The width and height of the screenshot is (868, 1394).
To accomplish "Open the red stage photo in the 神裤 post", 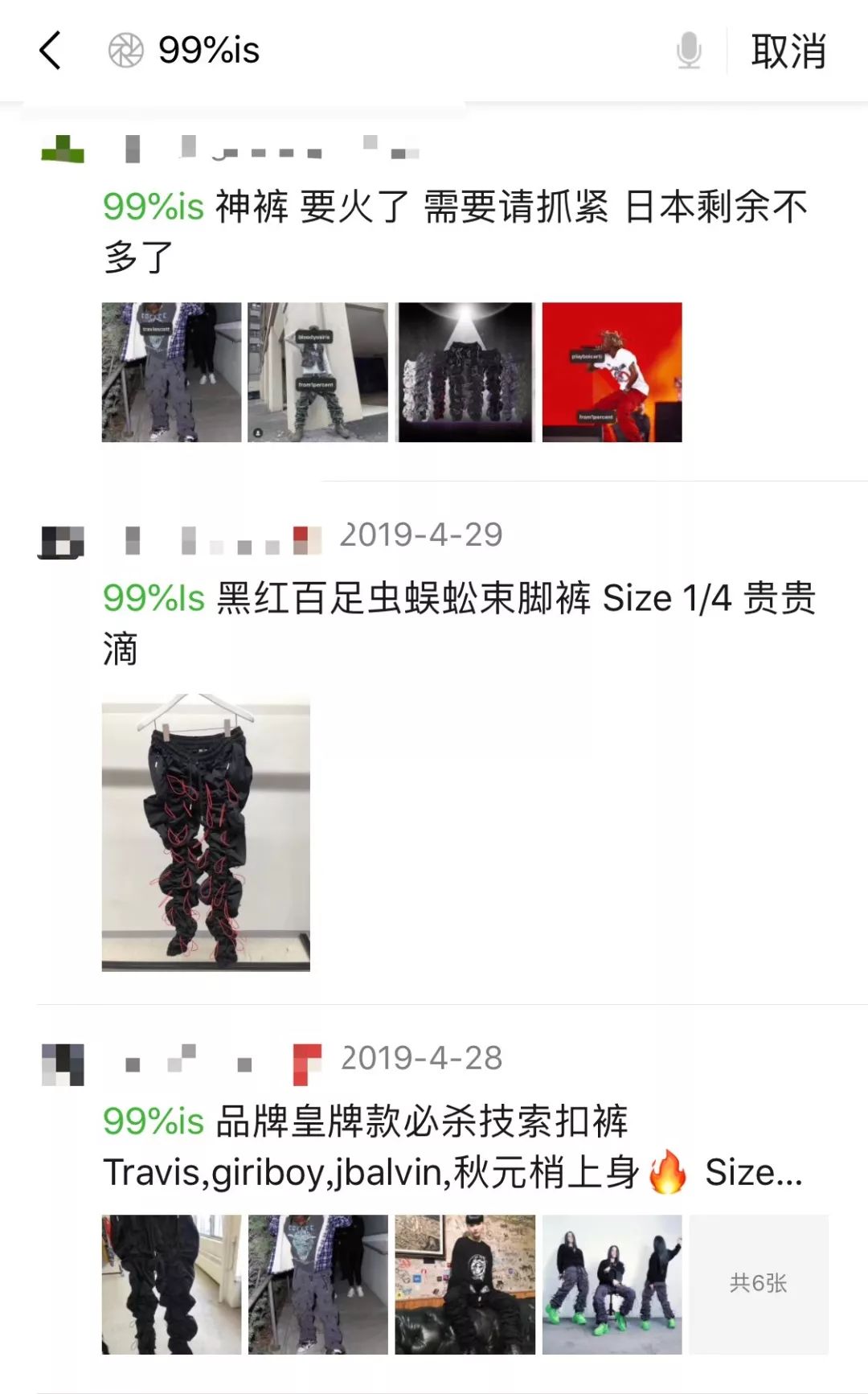I will click(612, 372).
